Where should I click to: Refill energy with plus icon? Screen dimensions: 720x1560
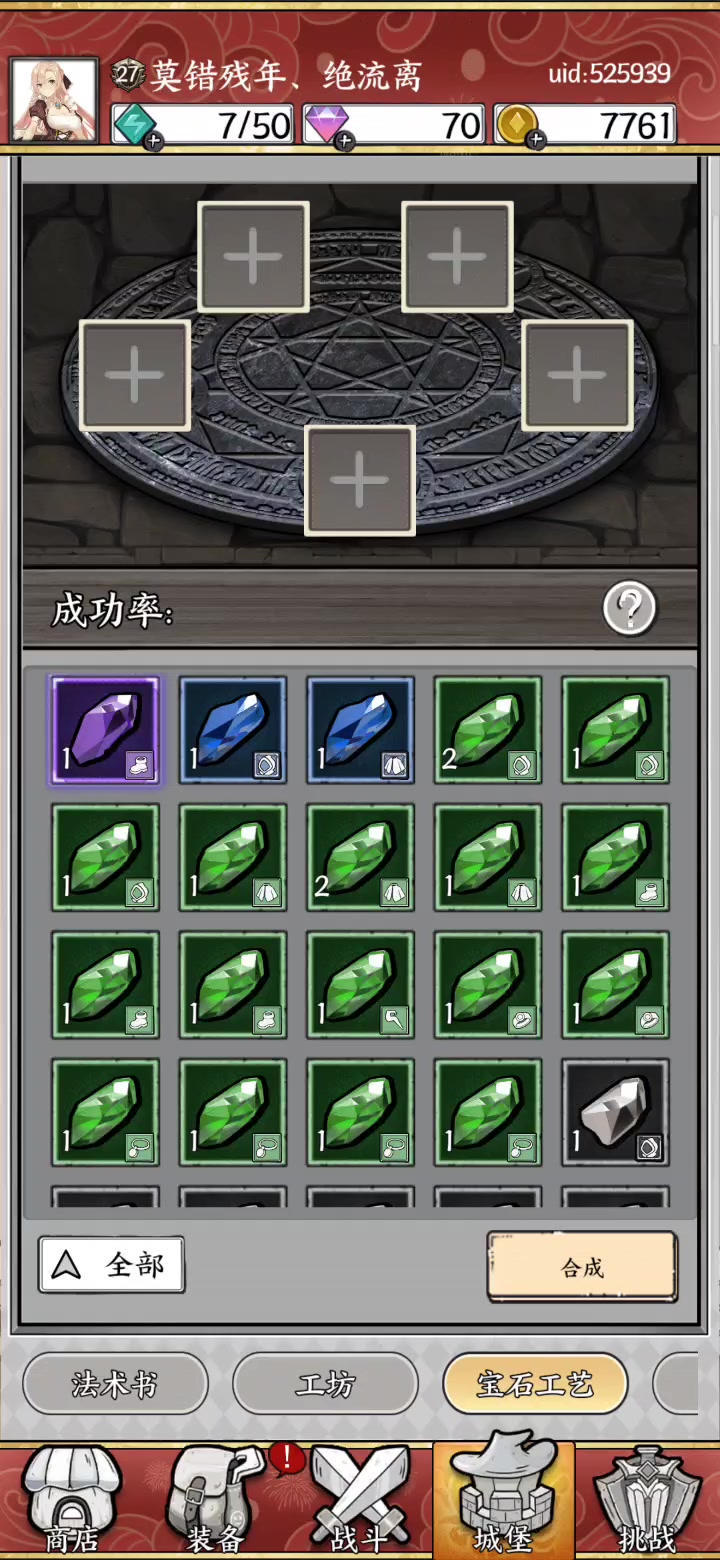(153, 141)
